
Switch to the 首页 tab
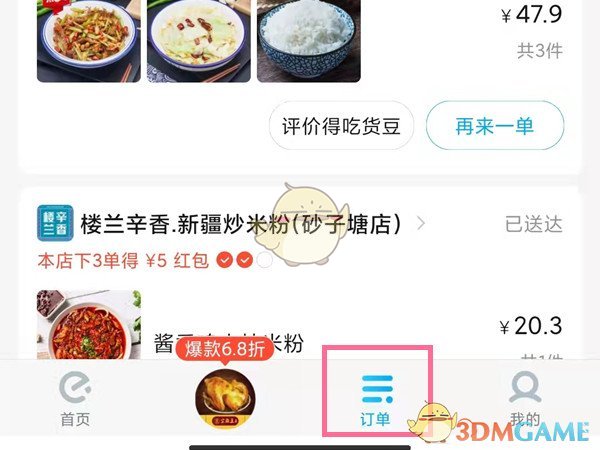(73, 397)
